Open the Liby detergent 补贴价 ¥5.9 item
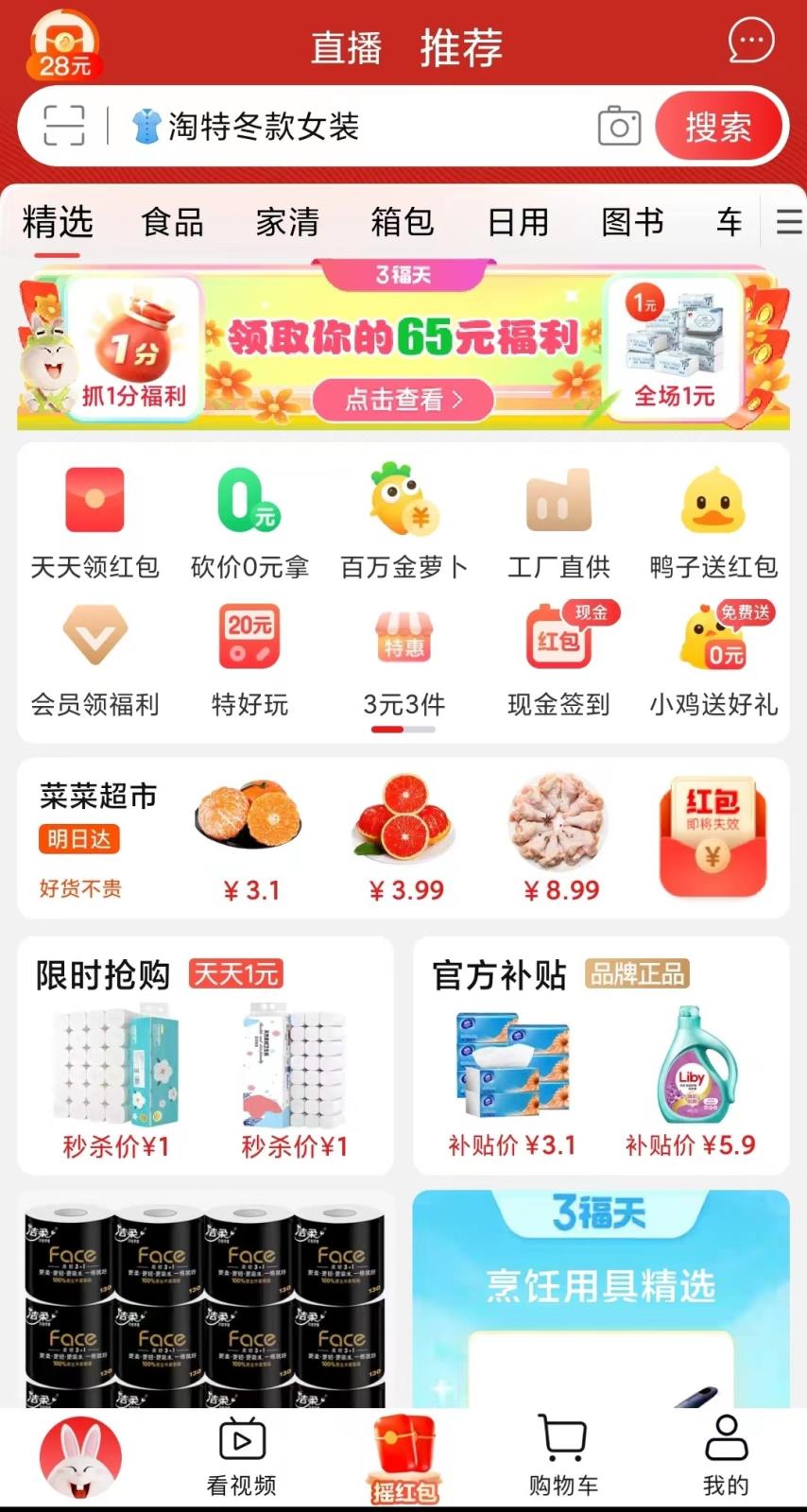The width and height of the screenshot is (807, 1512). tap(691, 1079)
